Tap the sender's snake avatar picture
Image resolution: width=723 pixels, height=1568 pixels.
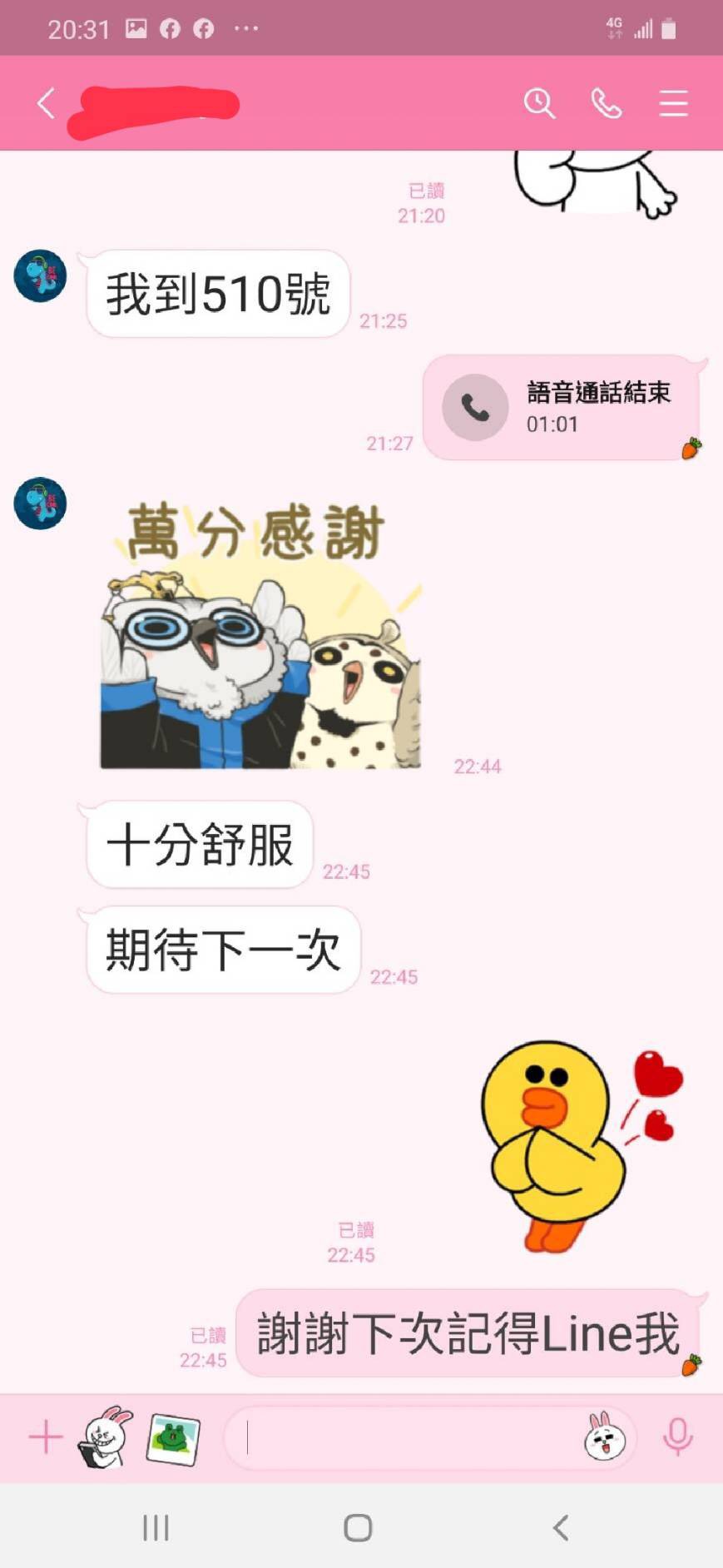tap(39, 277)
